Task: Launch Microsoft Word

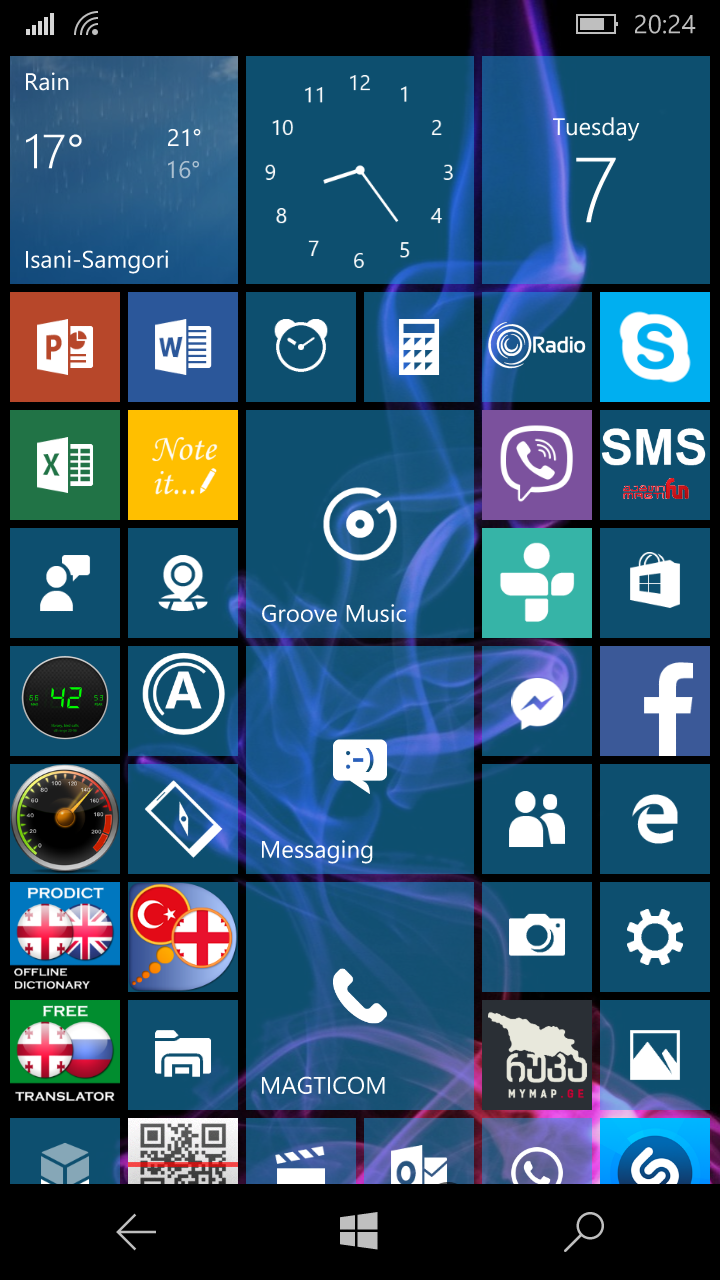Action: click(183, 347)
